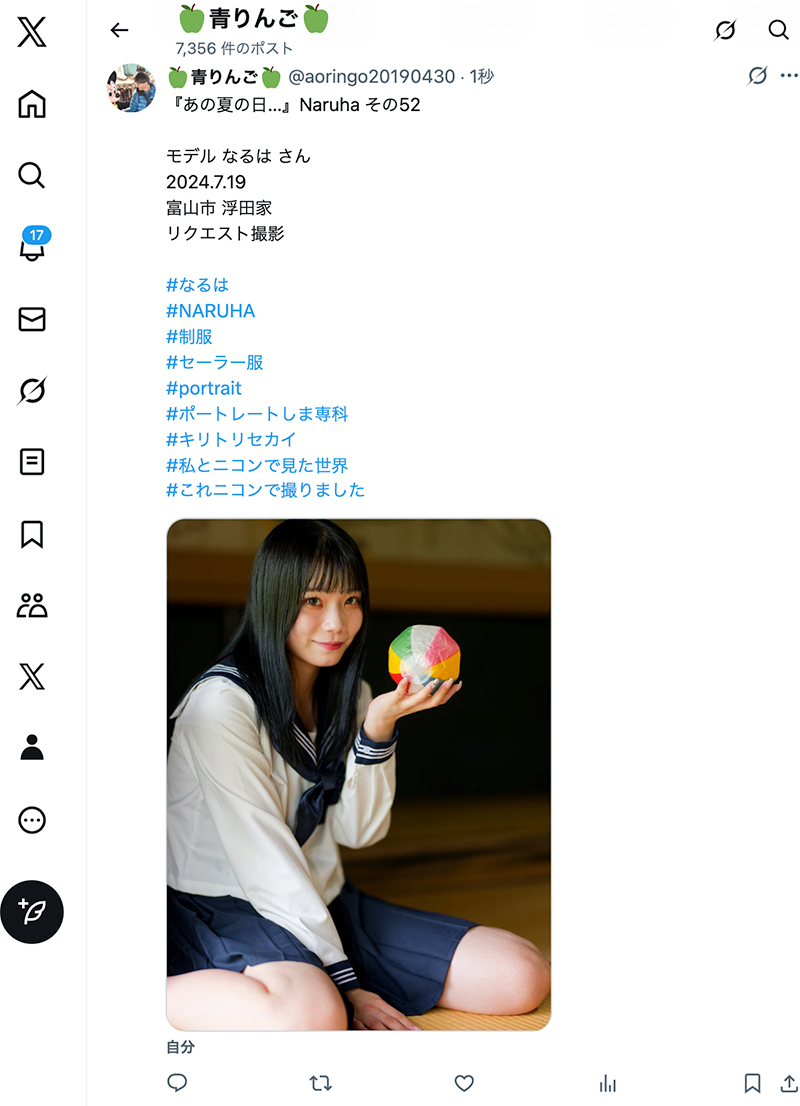
Task: Compose a new post
Action: click(x=32, y=911)
